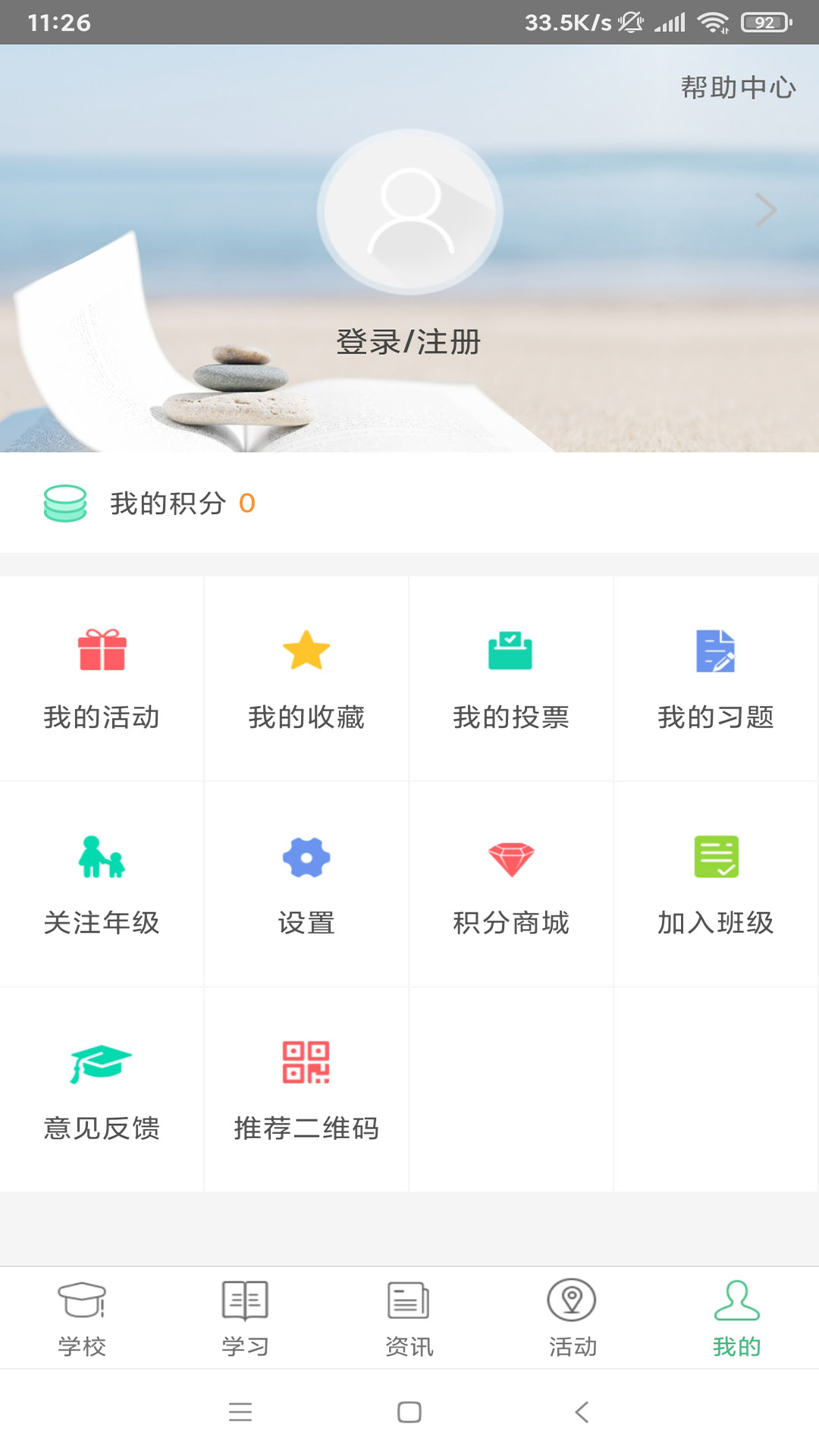Viewport: 819px width, 1456px height.
Task: Expand profile details via the right arrow chevron
Action: pyautogui.click(x=767, y=210)
